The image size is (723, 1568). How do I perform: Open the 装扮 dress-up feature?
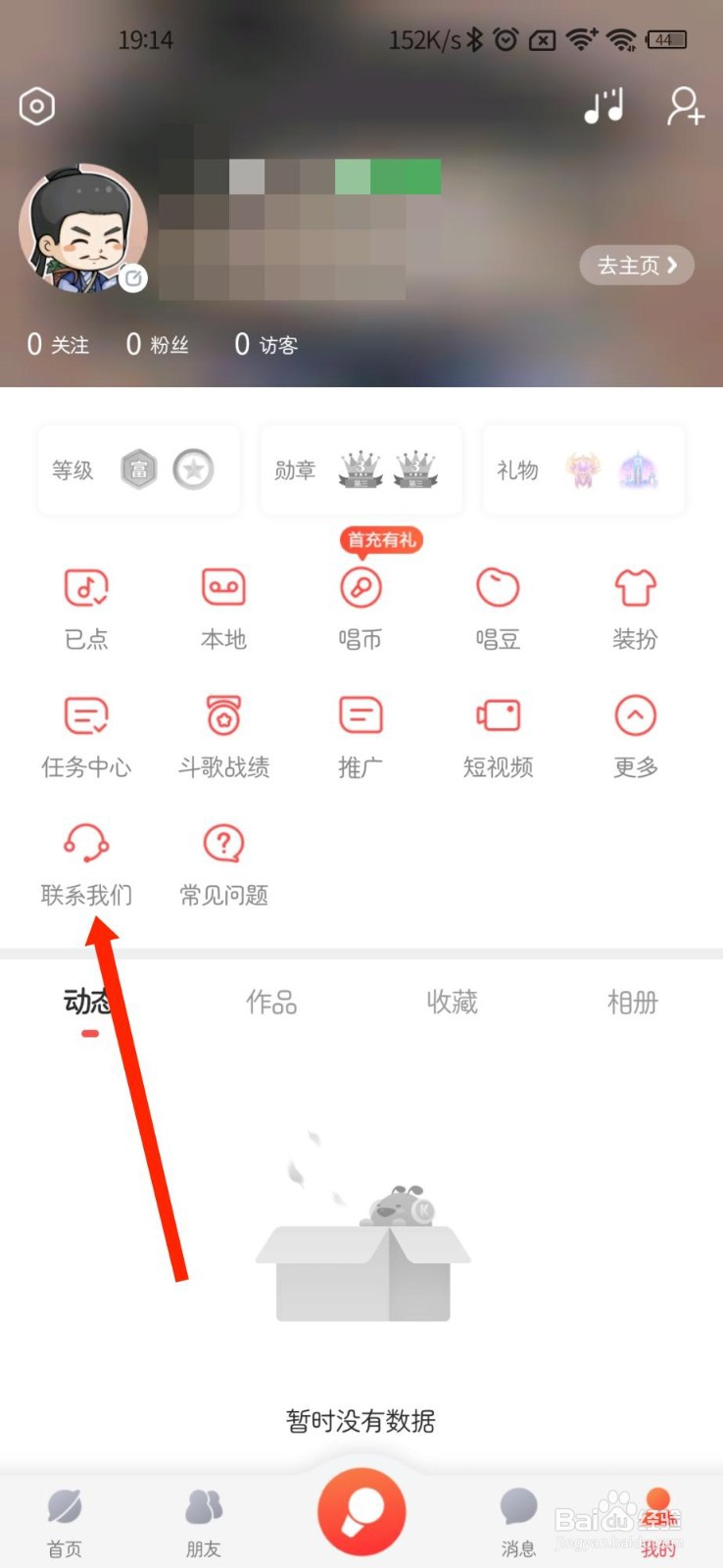click(x=635, y=608)
